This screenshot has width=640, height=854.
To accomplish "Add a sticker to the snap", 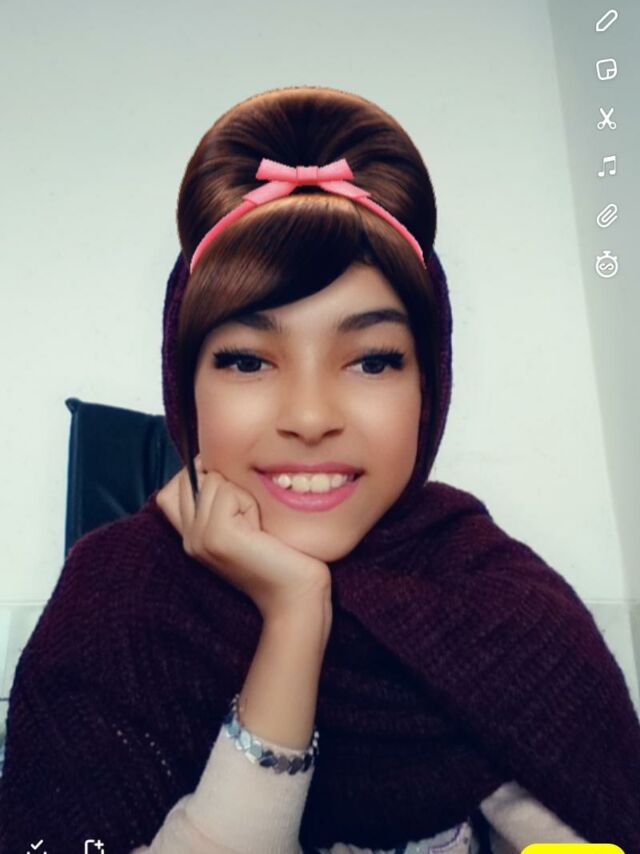I will pyautogui.click(x=606, y=70).
